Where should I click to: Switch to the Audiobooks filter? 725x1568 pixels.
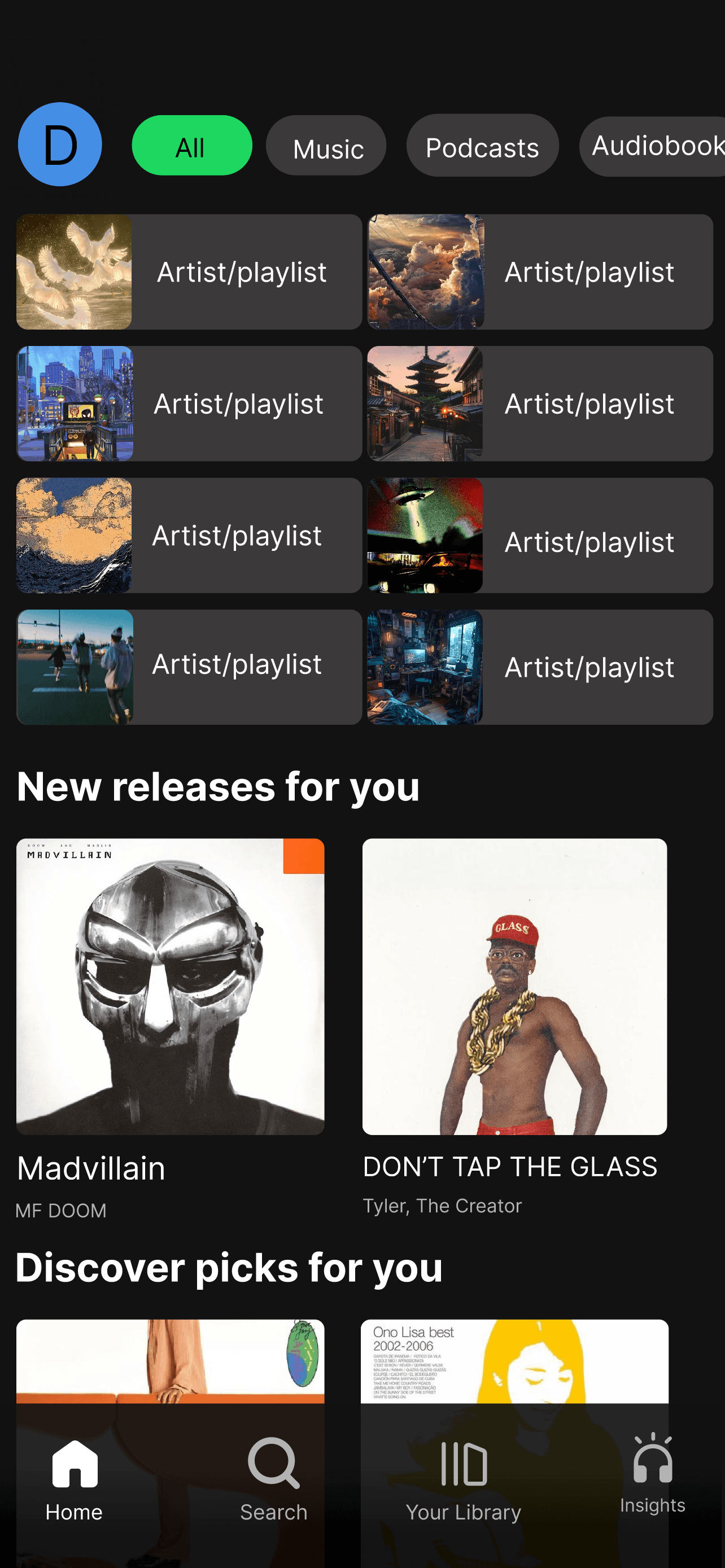tap(654, 146)
